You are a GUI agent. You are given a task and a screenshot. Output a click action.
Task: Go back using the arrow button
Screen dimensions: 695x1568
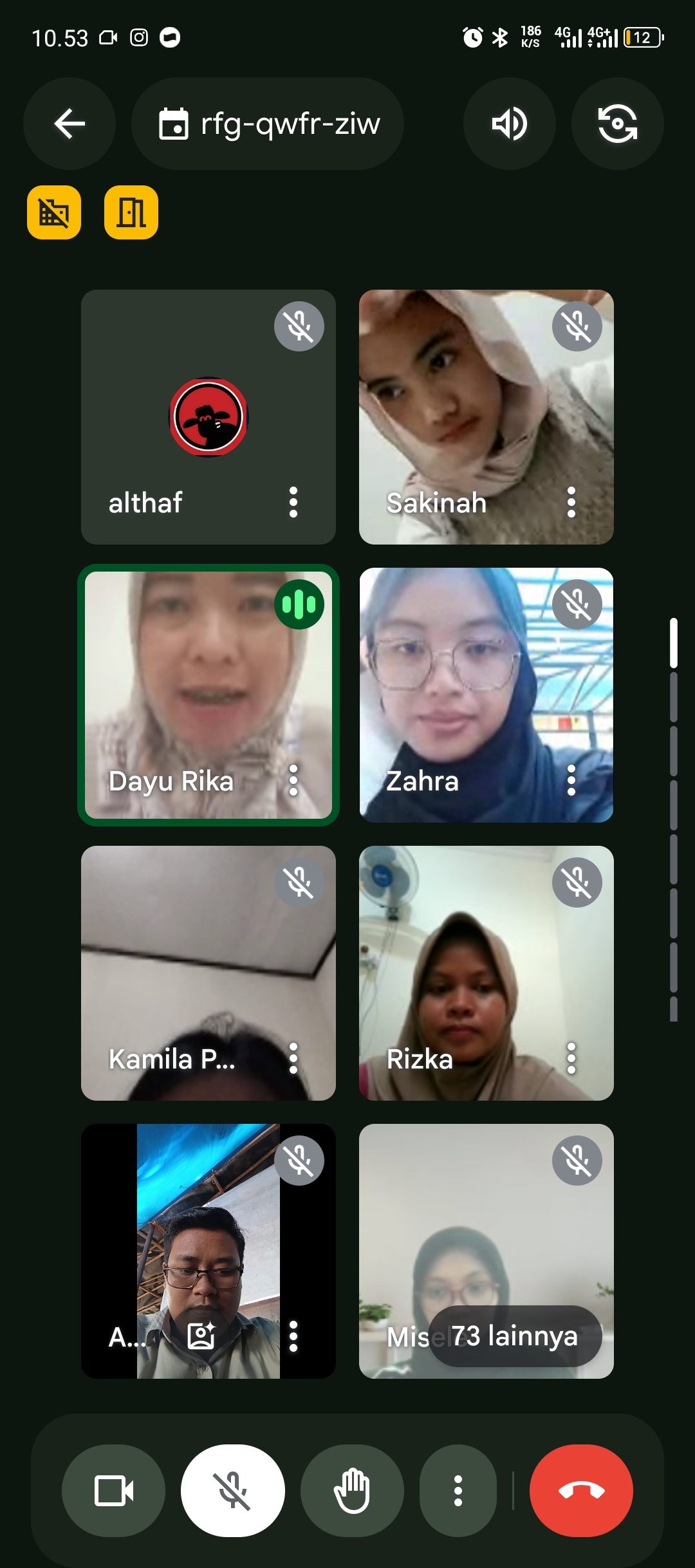tap(69, 124)
